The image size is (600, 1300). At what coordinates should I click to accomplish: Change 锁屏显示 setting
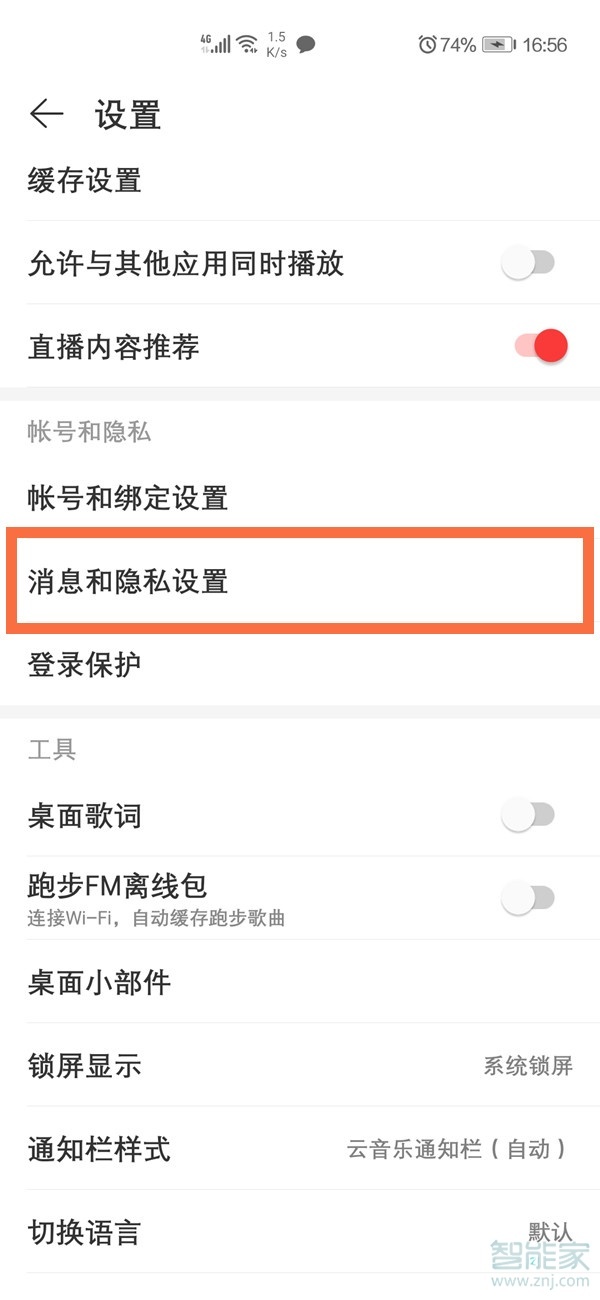point(300,1066)
